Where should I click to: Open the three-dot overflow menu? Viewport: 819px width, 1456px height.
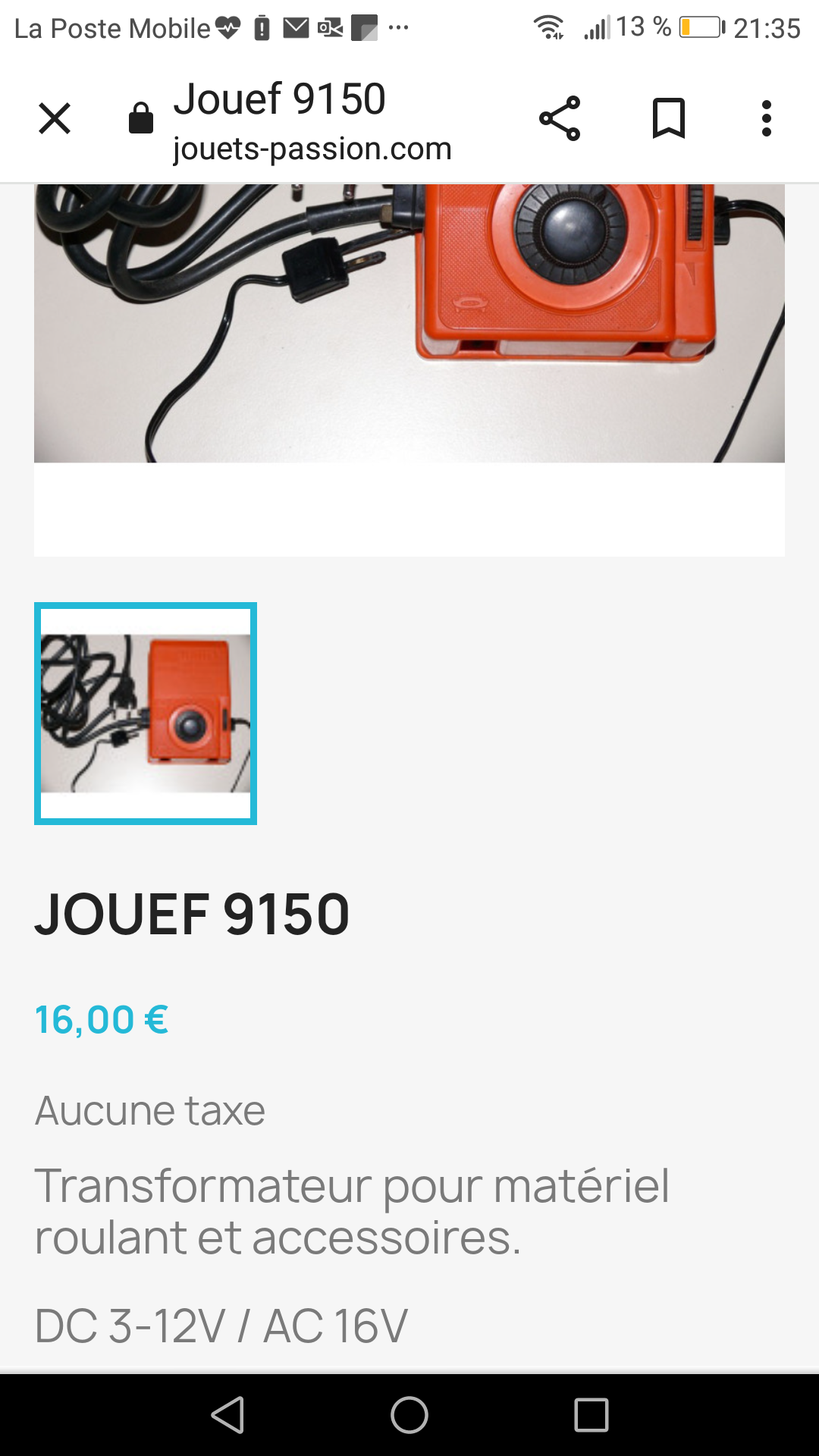click(x=767, y=118)
